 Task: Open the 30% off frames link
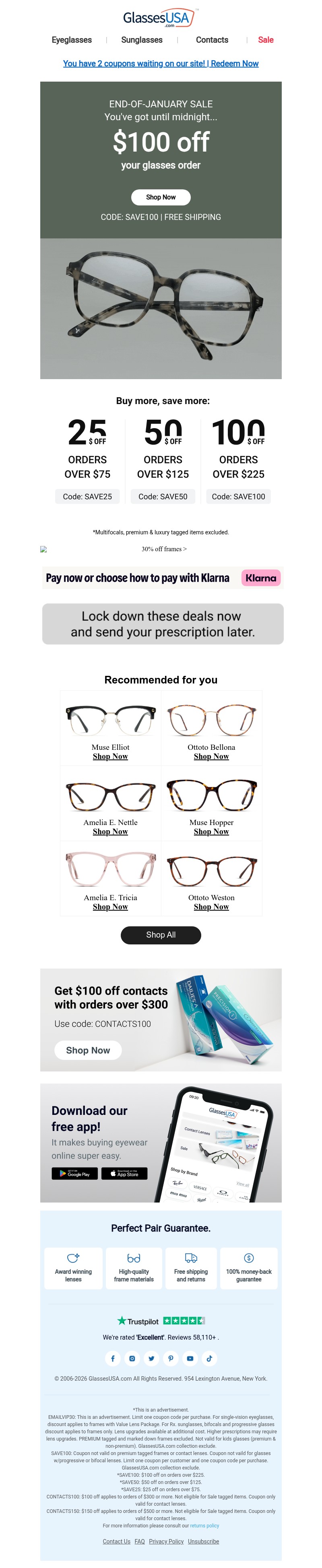pyautogui.click(x=164, y=549)
